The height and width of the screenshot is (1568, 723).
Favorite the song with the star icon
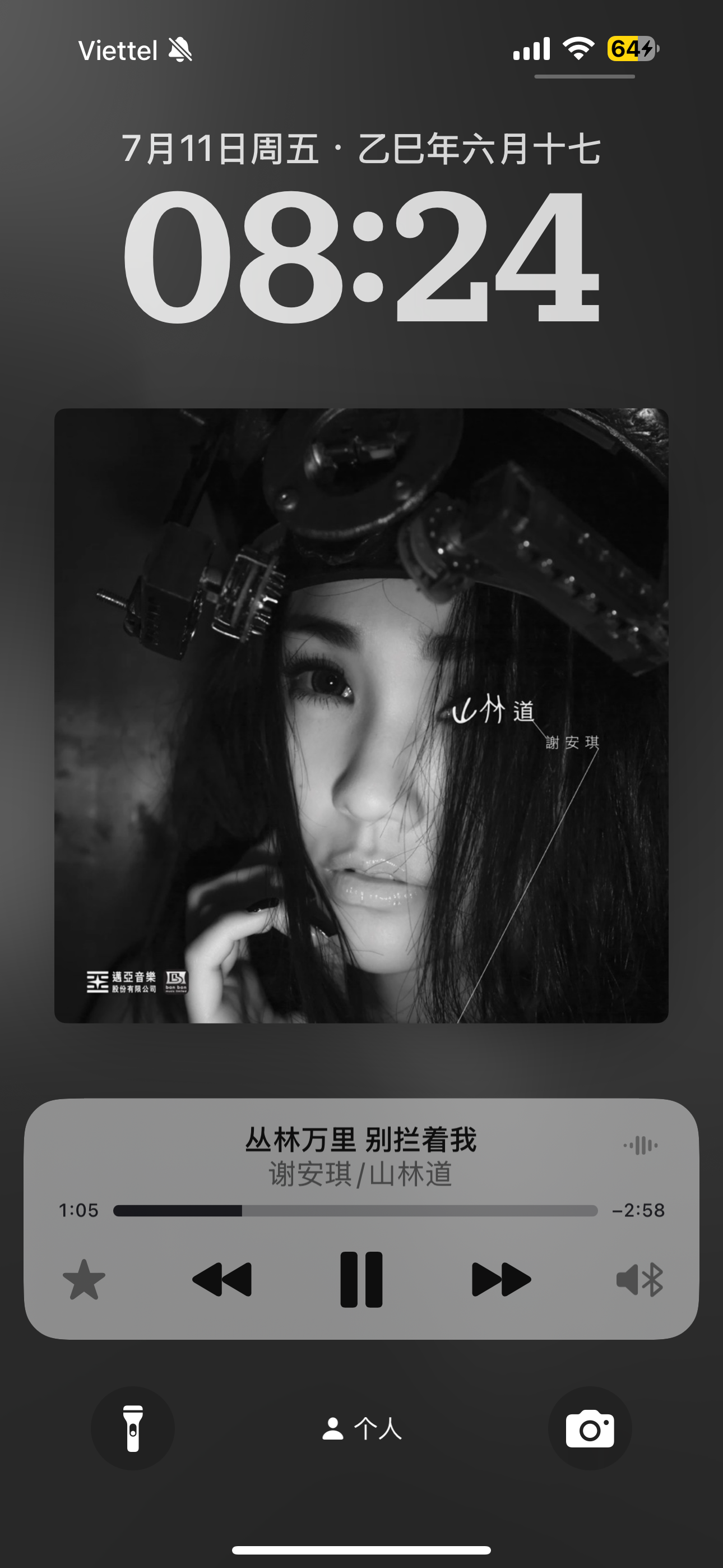pos(84,1280)
